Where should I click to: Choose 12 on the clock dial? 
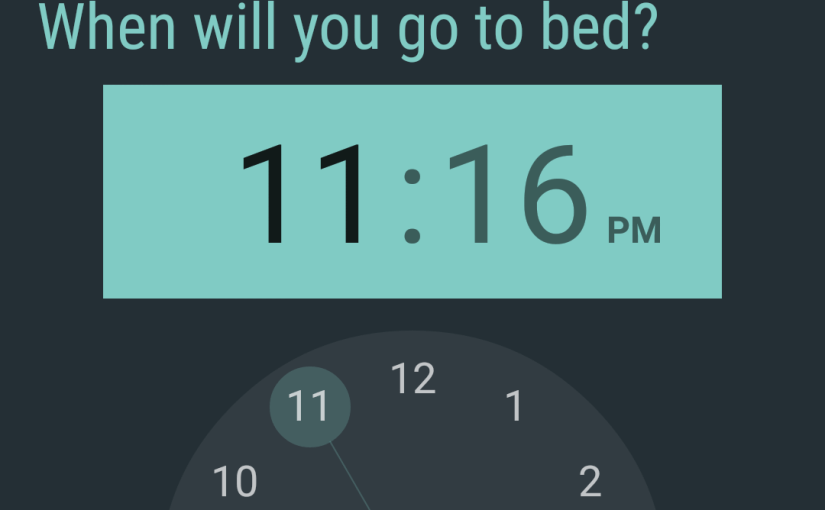pos(413,380)
